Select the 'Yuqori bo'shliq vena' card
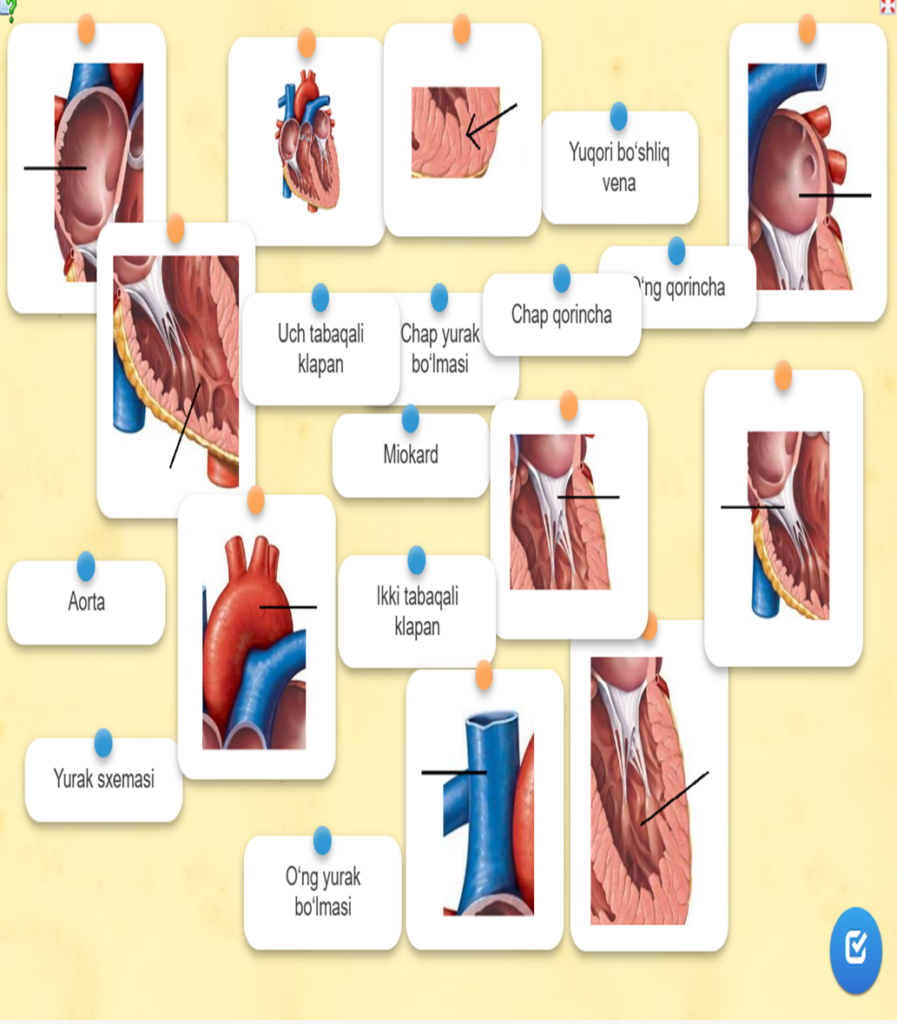The height and width of the screenshot is (1024, 897). click(619, 168)
